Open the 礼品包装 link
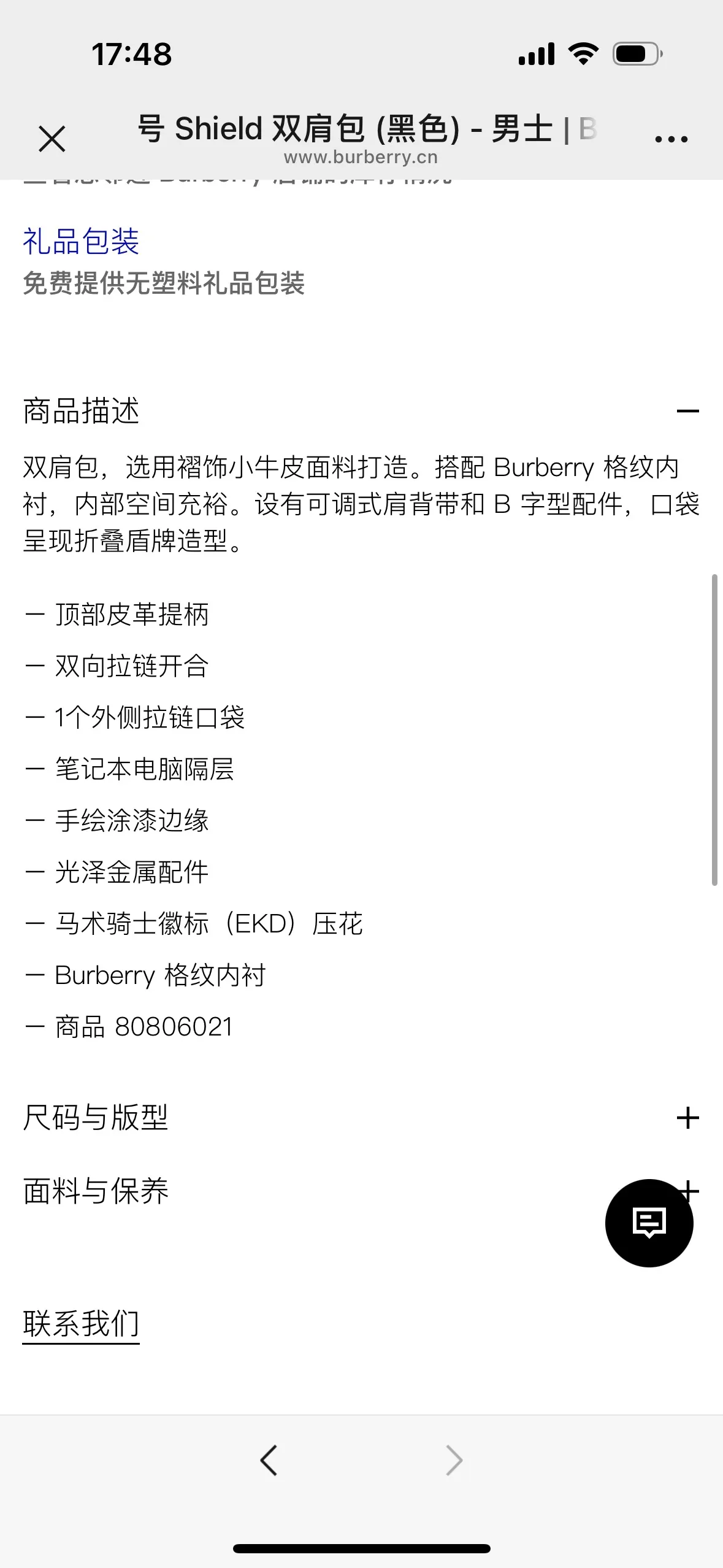The height and width of the screenshot is (1568, 723). click(81, 241)
